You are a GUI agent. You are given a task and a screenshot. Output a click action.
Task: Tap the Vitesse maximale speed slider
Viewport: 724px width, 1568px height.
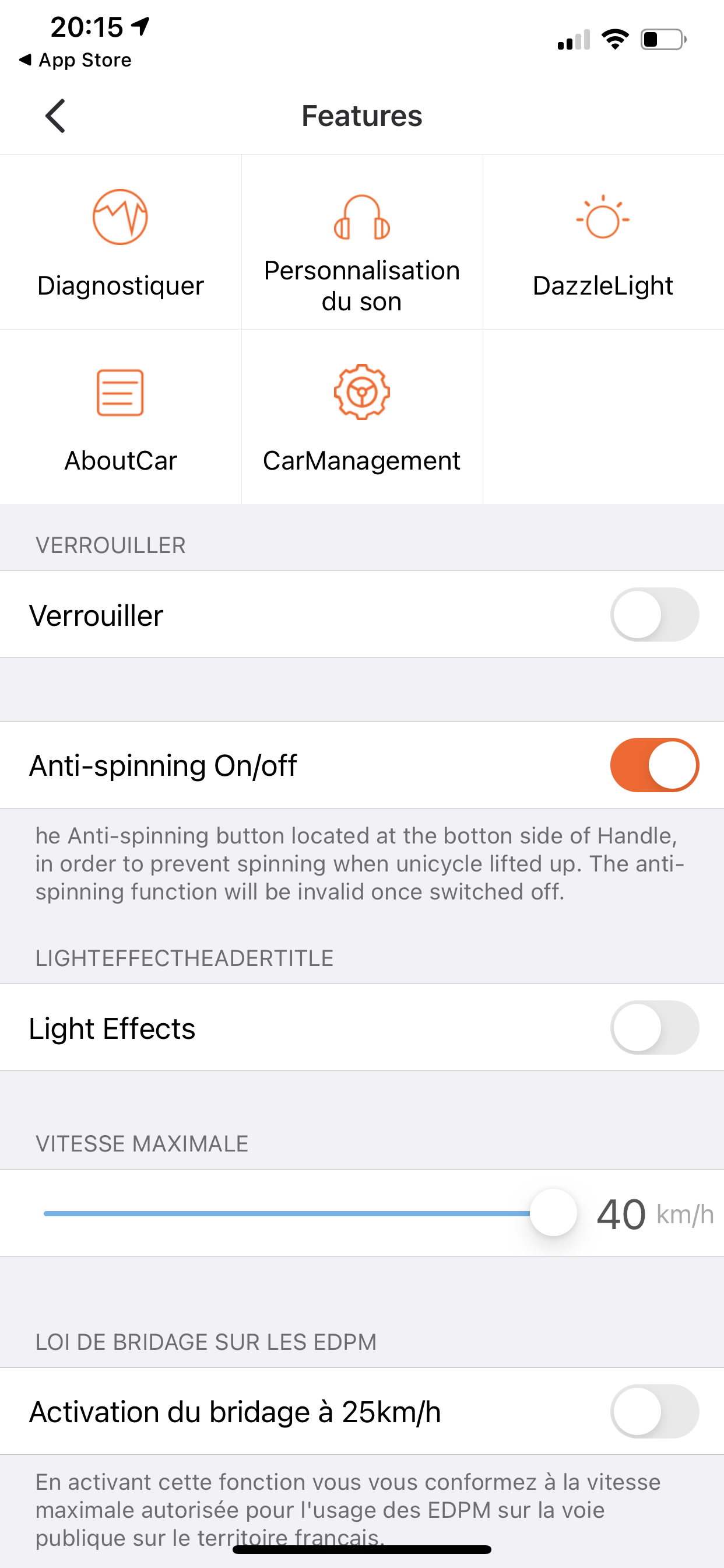click(310, 1213)
